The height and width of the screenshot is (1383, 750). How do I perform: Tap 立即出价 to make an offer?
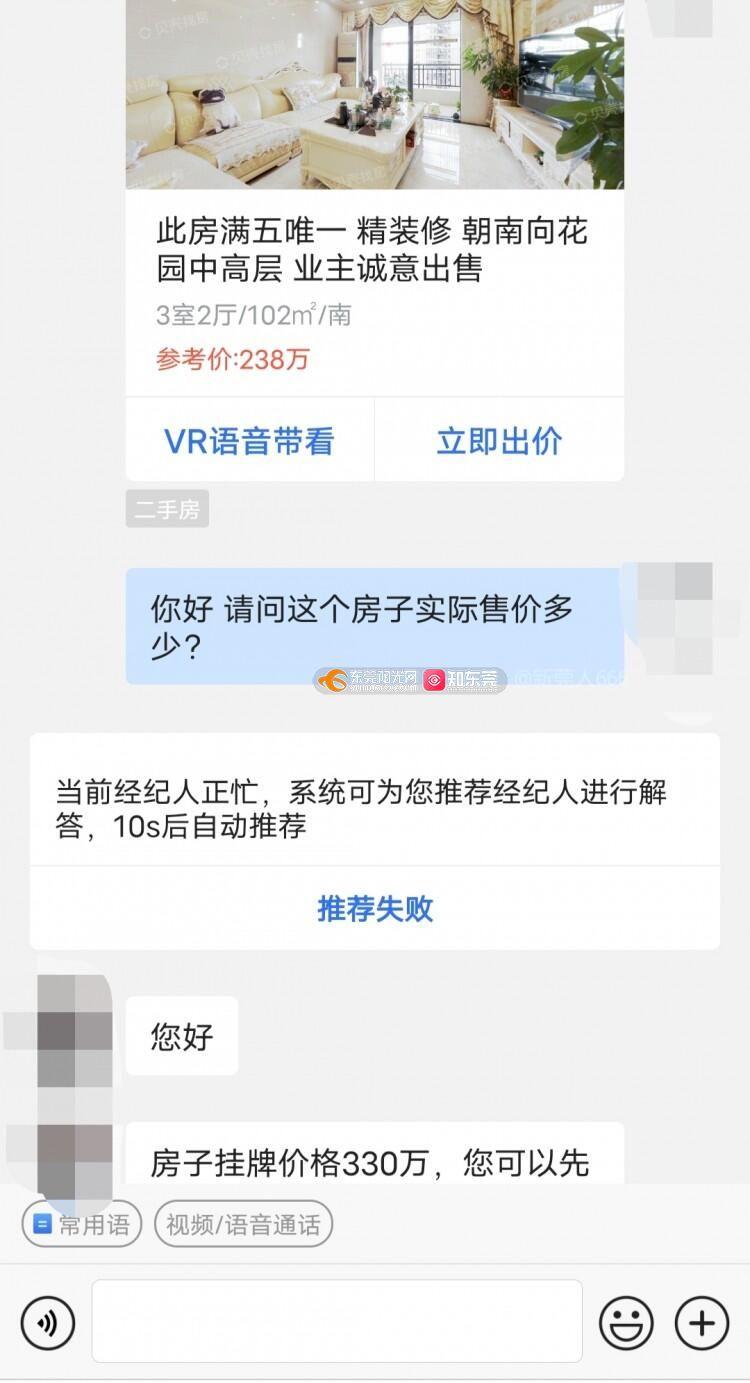pos(499,441)
